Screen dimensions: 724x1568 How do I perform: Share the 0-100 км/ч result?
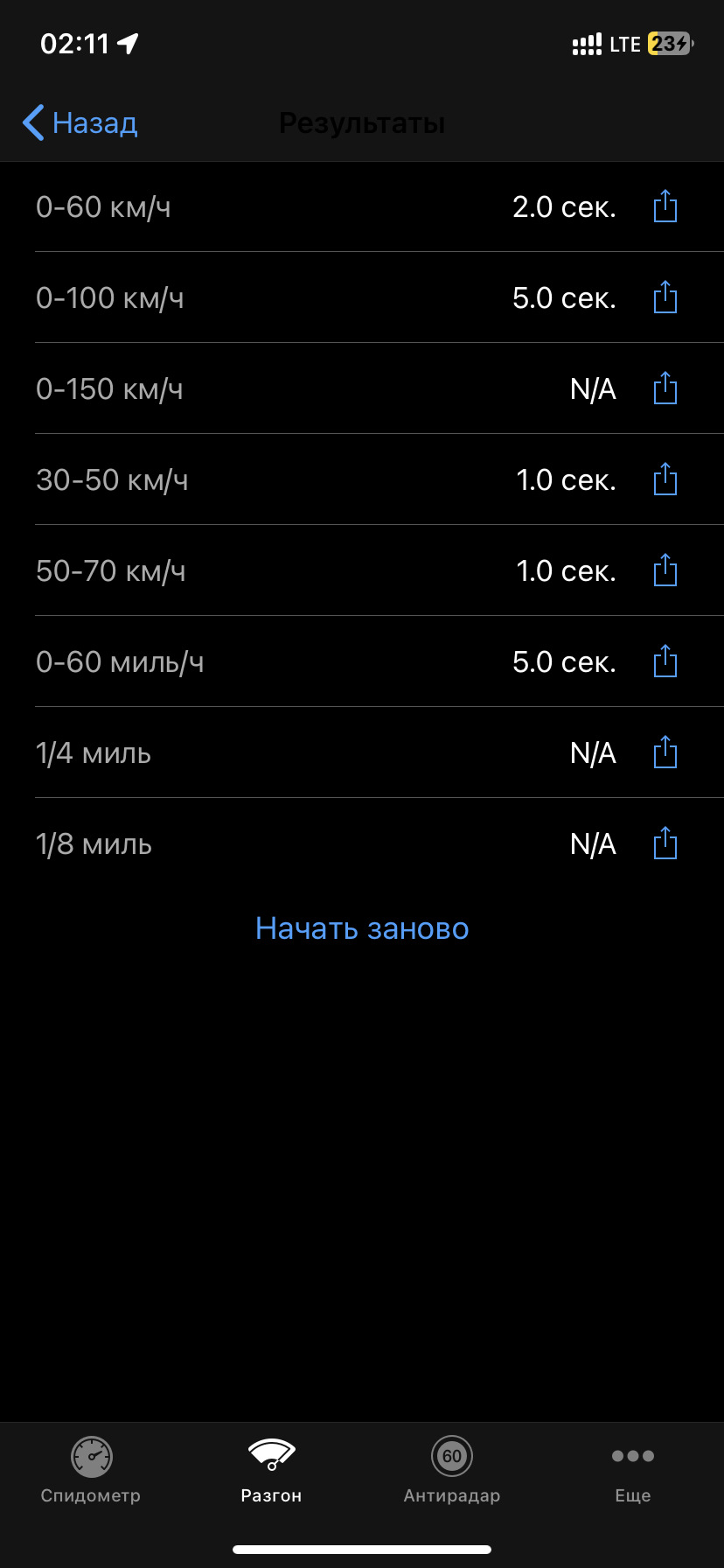click(665, 297)
